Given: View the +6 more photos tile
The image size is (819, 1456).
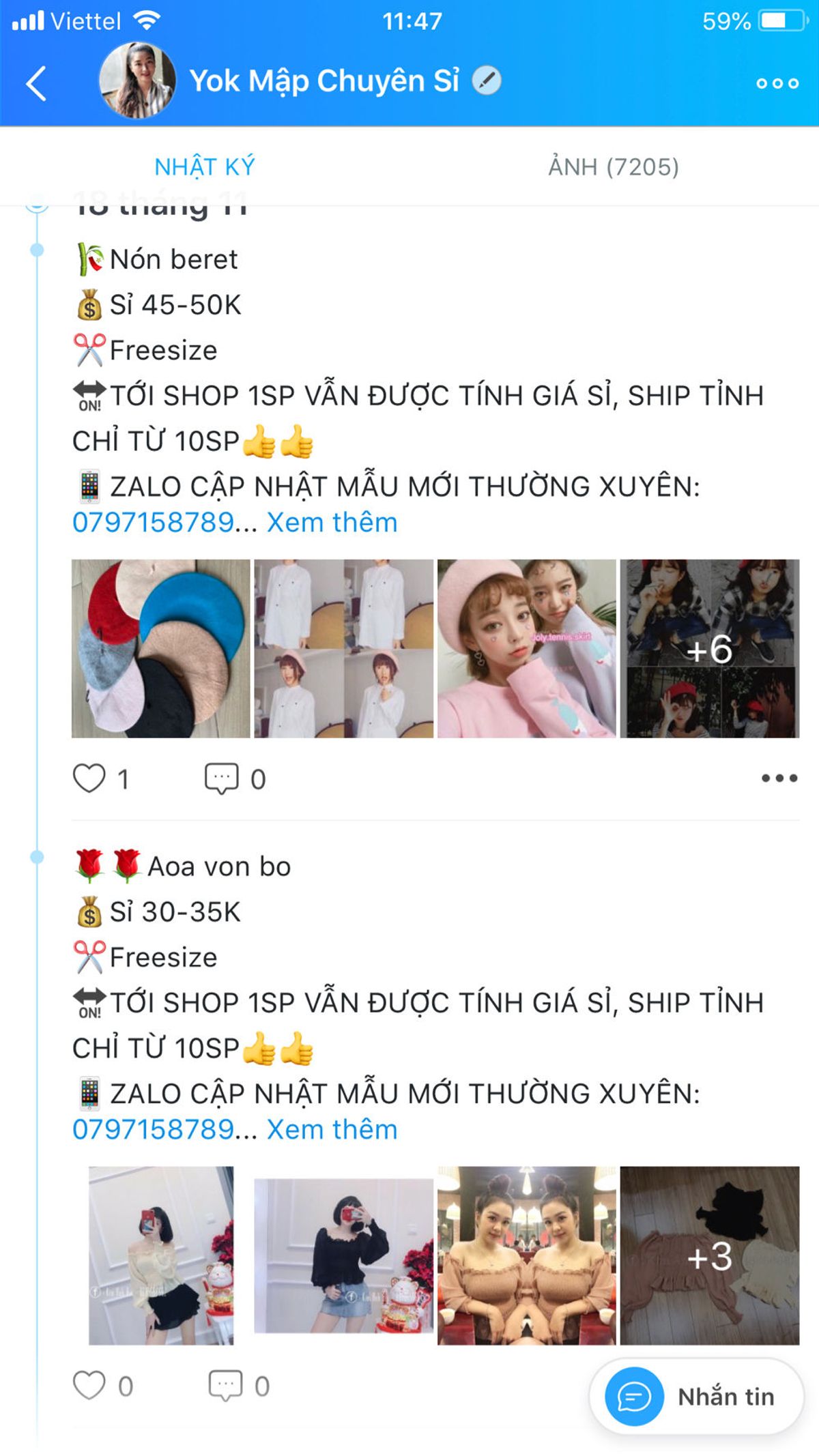Looking at the screenshot, I should tap(709, 648).
